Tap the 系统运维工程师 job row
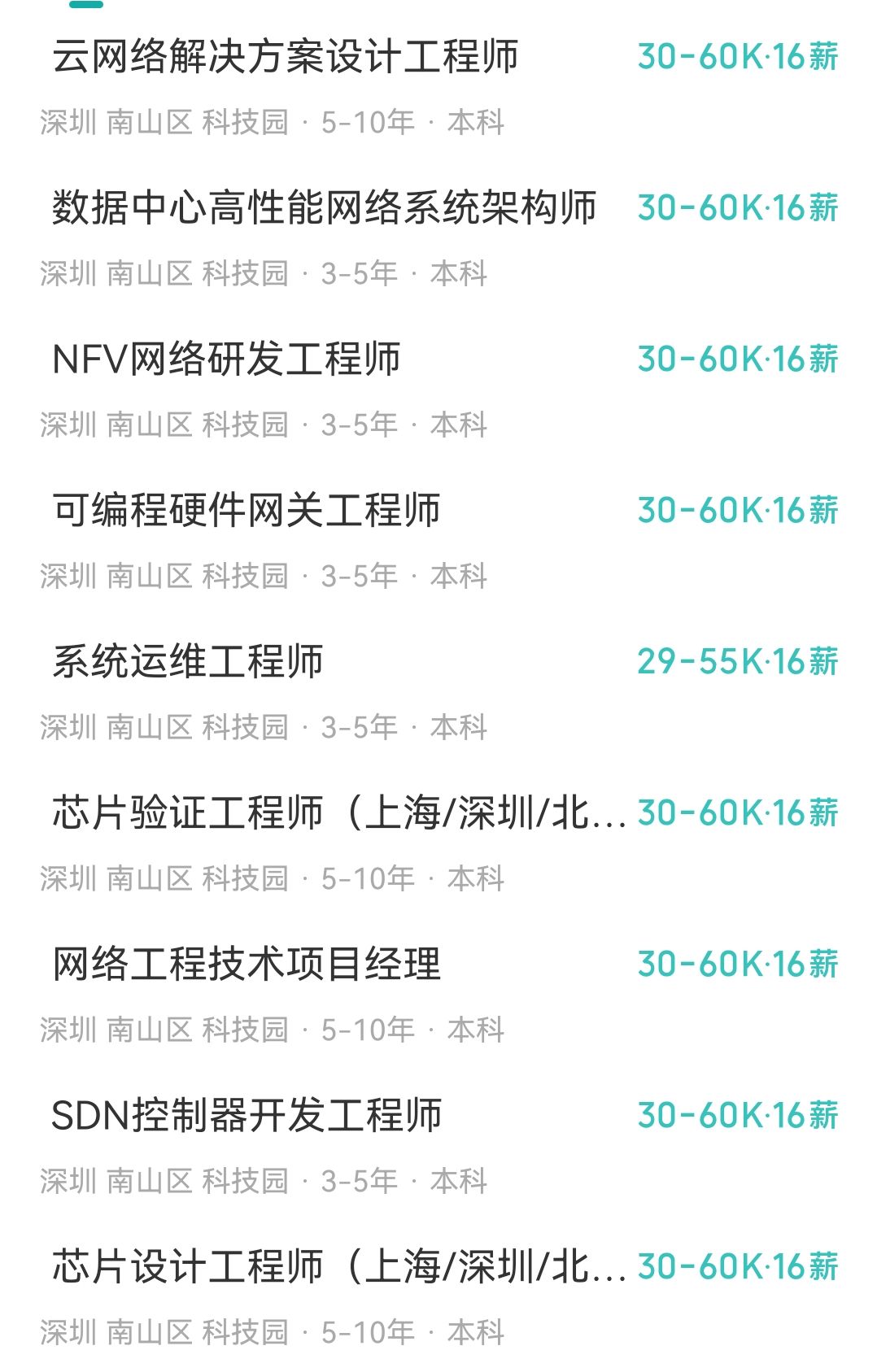This screenshot has height=1372, width=877. click(188, 662)
